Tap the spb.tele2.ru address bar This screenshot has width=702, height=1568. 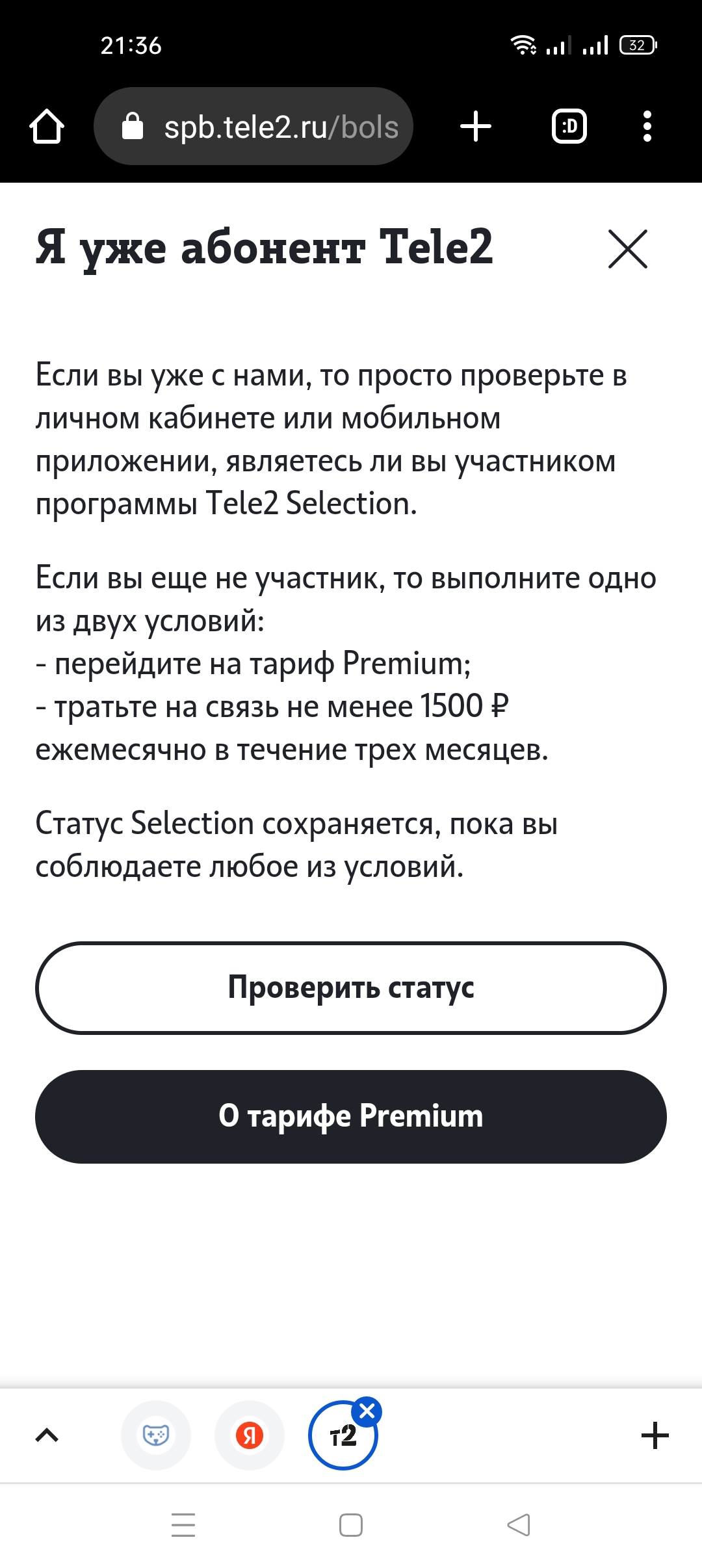tap(253, 126)
